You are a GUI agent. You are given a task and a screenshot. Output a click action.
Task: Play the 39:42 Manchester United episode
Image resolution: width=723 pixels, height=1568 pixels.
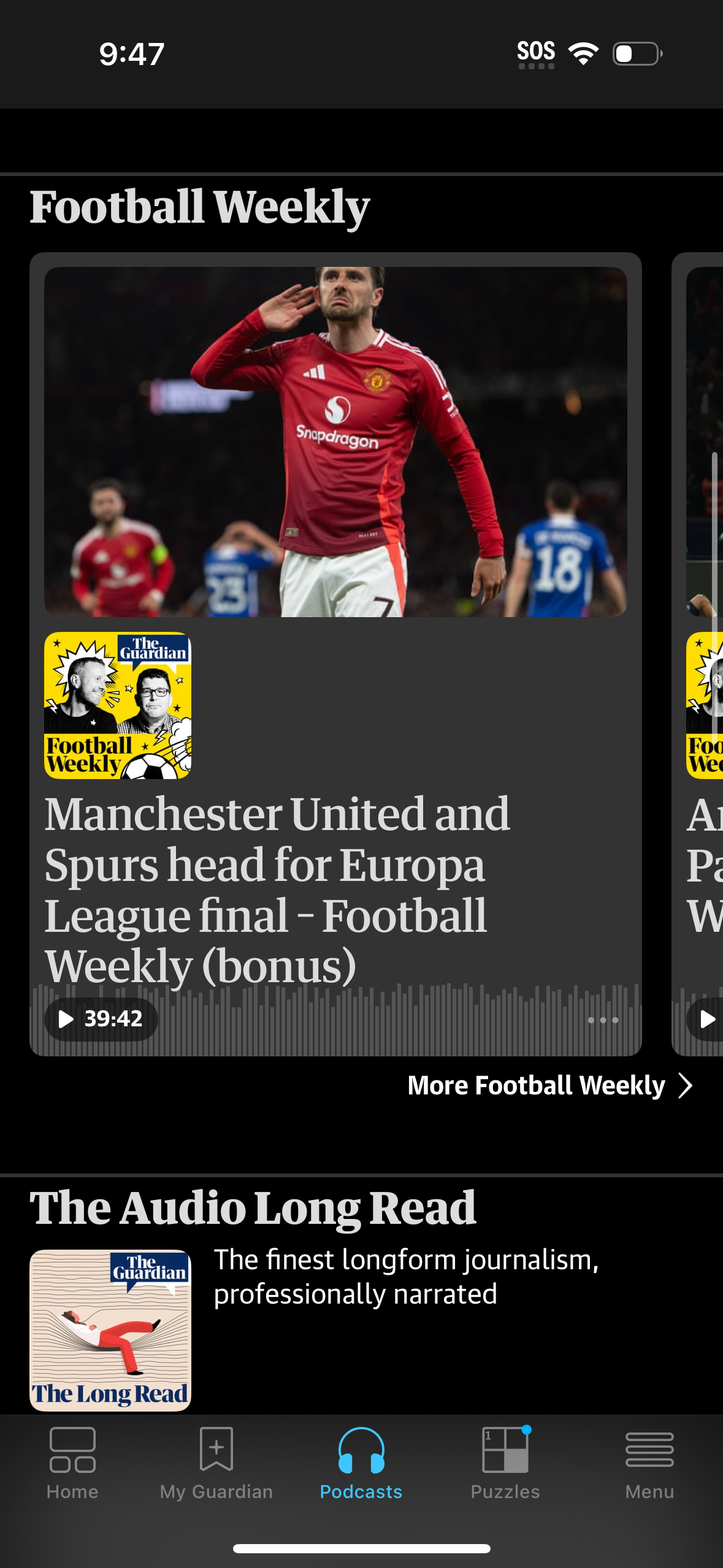(x=101, y=1020)
